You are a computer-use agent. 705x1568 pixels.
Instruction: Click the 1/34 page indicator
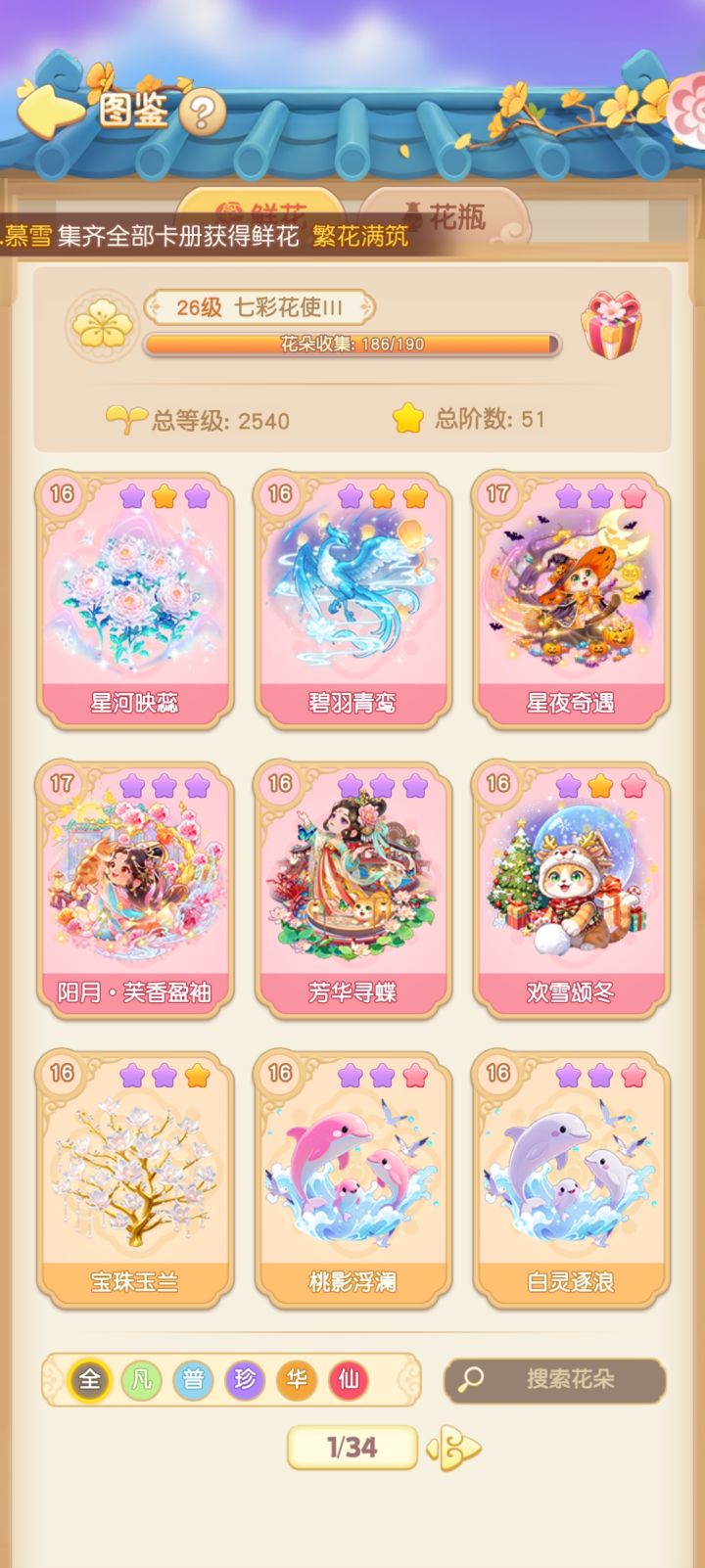(x=351, y=1448)
